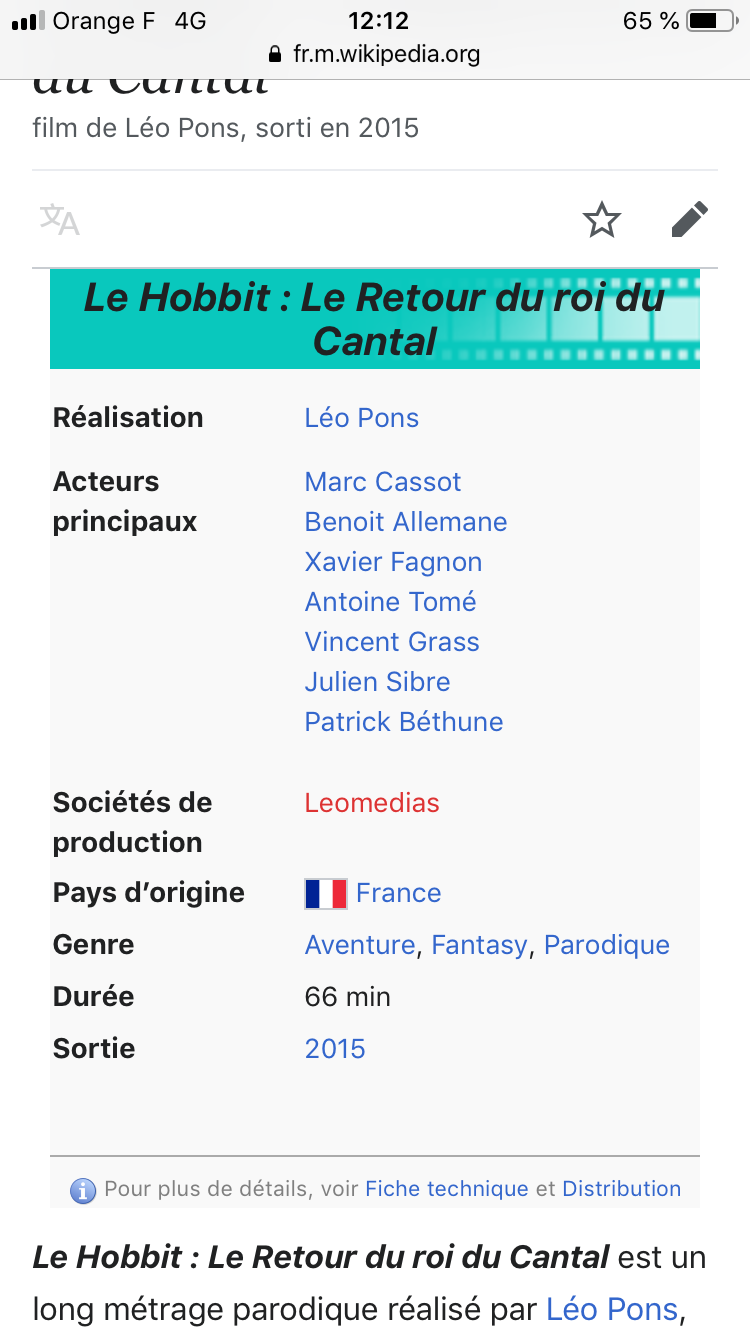Open the Parodique genre link
750x1334 pixels.
point(606,945)
